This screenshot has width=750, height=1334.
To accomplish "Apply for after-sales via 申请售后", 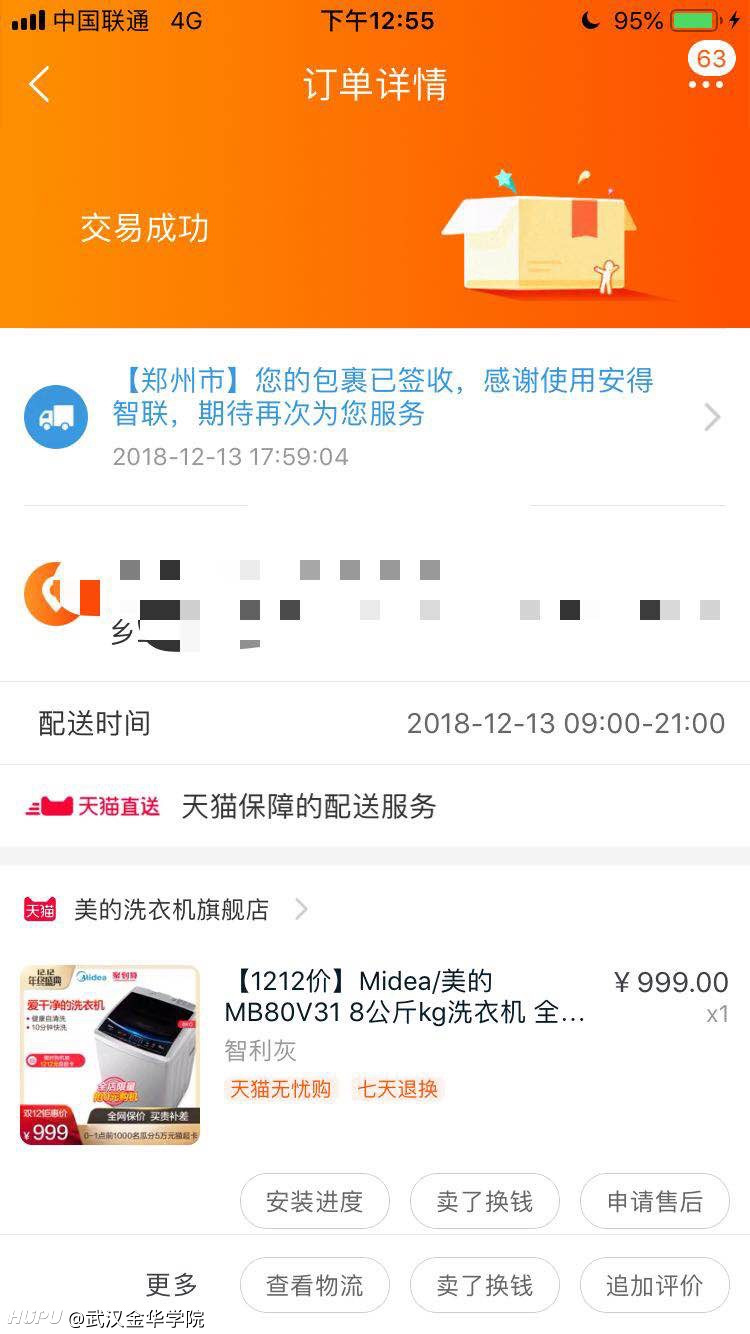I will point(654,1201).
